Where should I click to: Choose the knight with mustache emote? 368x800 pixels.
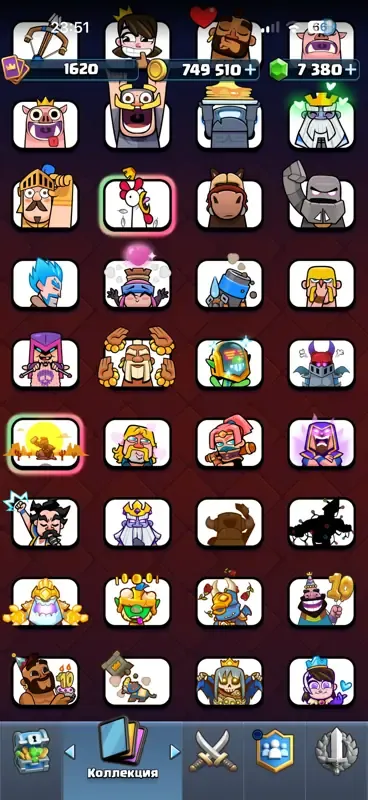click(x=45, y=199)
